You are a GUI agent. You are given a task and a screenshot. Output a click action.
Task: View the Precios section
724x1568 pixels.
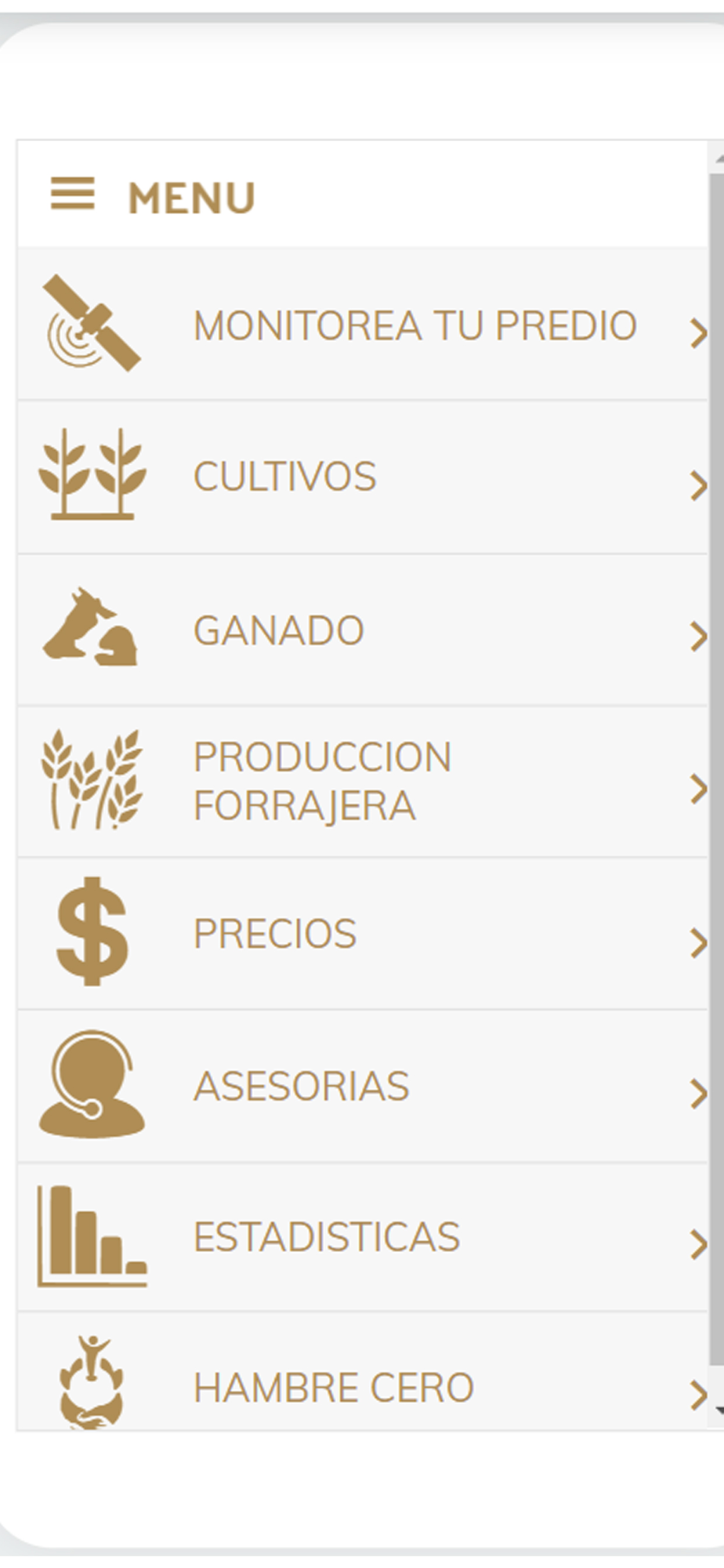tap(275, 934)
